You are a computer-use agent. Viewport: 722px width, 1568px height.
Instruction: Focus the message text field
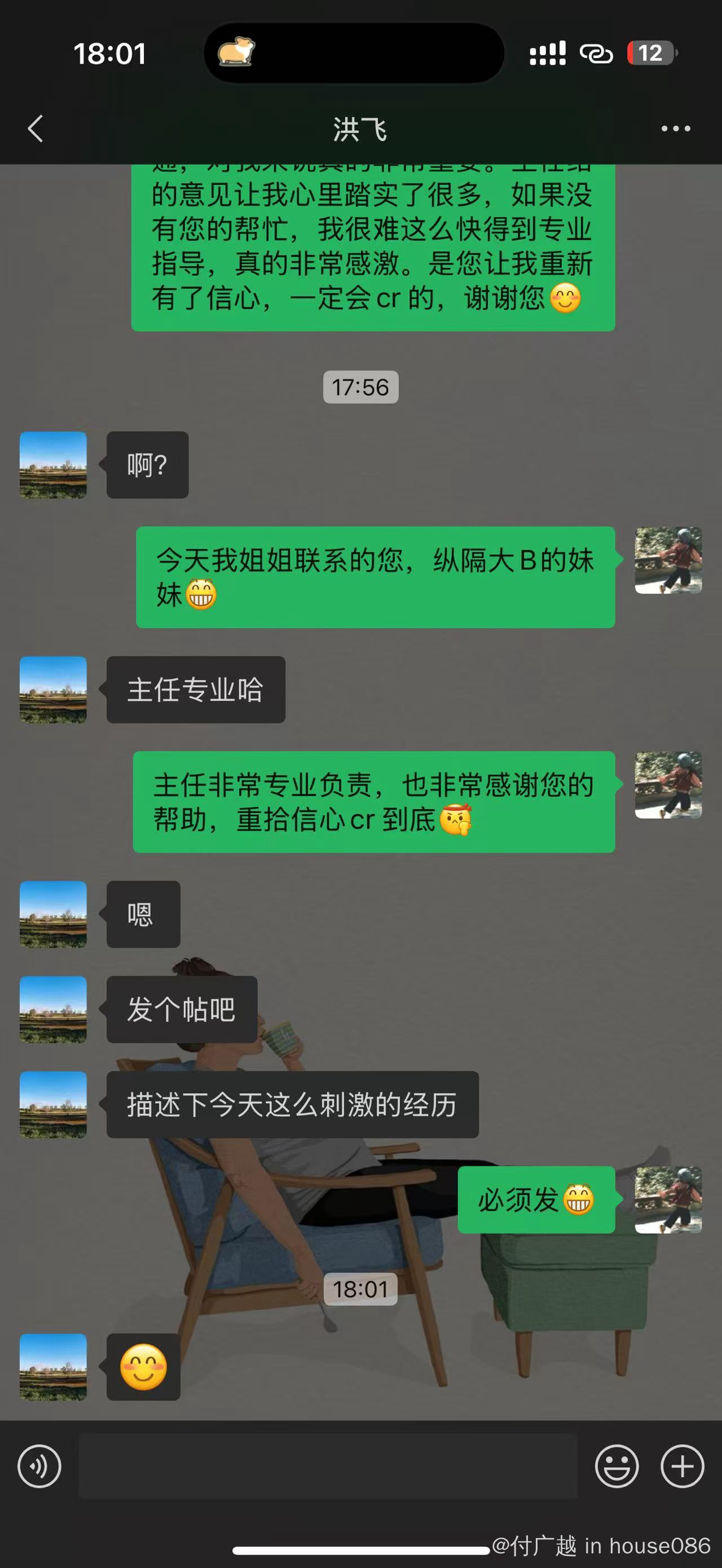[328, 1467]
